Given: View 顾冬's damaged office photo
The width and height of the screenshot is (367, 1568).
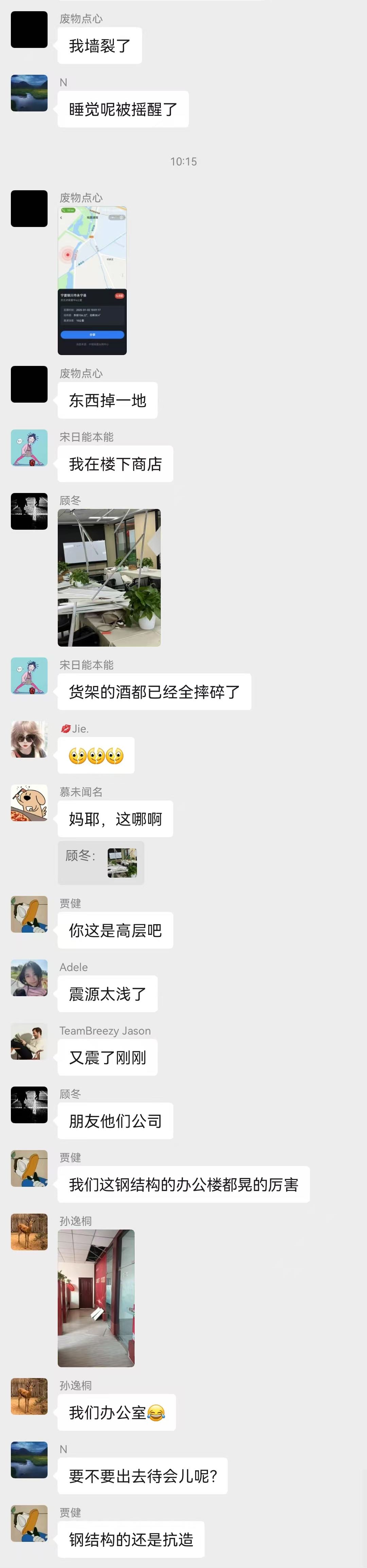Looking at the screenshot, I should coord(109,577).
